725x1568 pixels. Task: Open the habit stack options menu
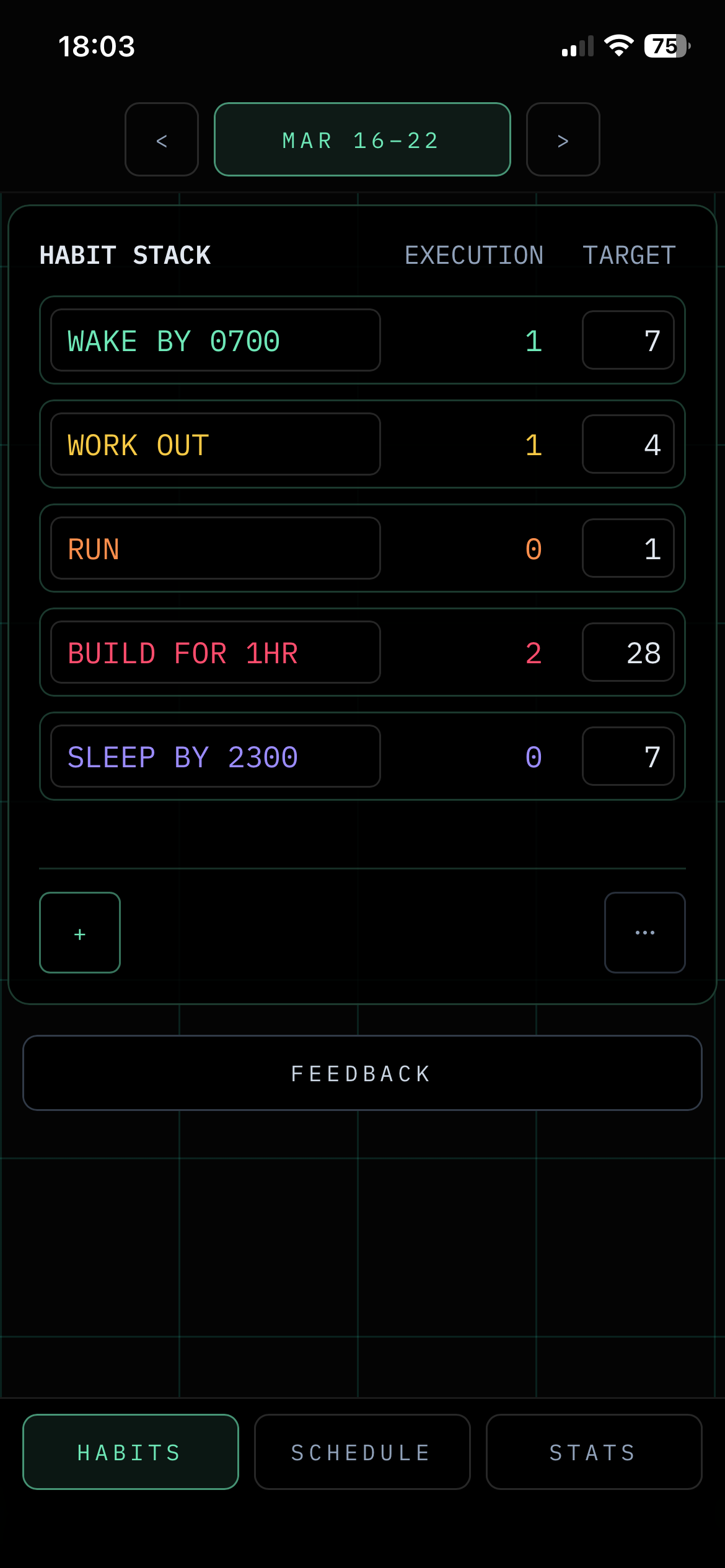coord(644,933)
